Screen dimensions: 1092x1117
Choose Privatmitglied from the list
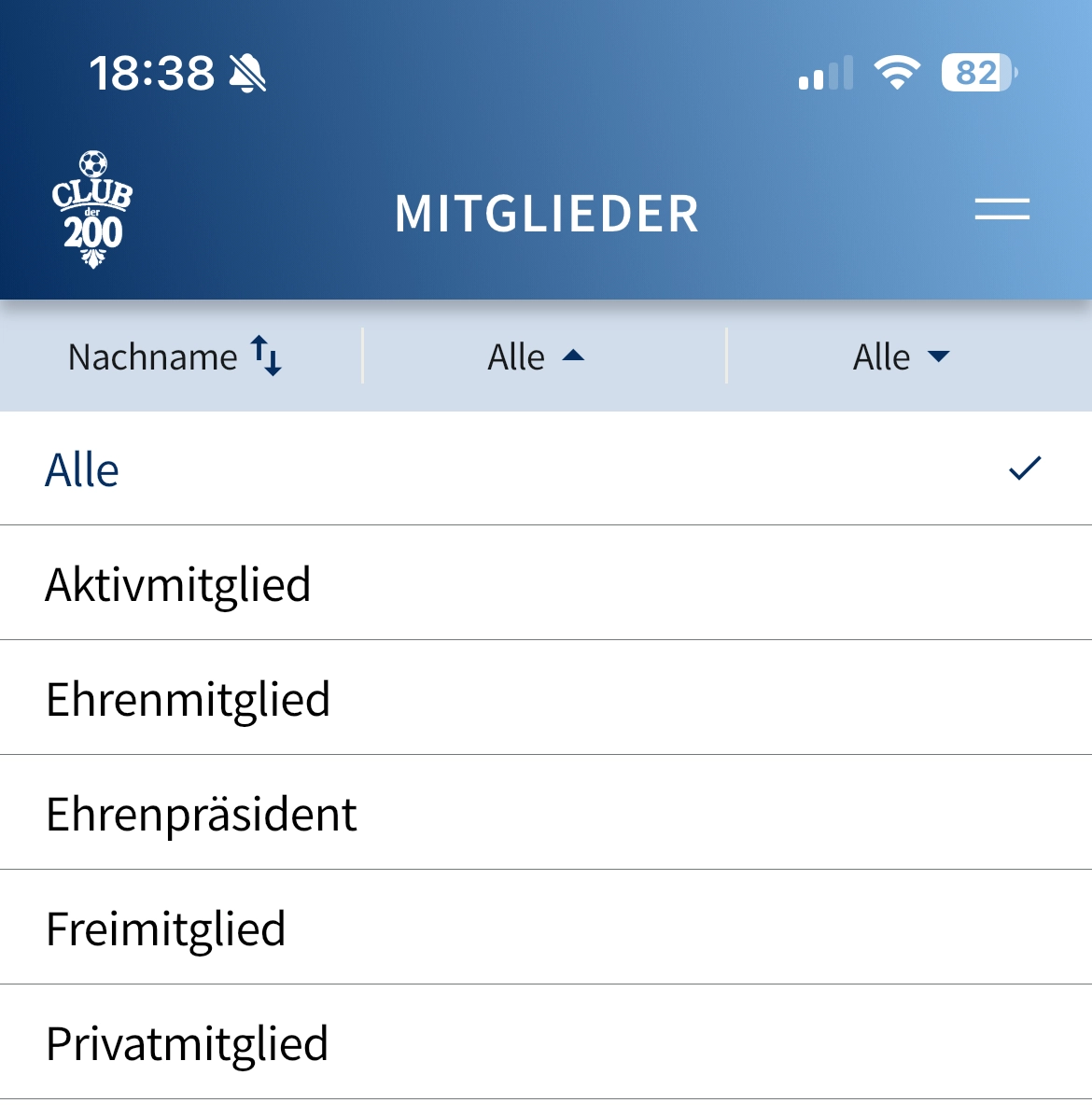pos(186,1042)
